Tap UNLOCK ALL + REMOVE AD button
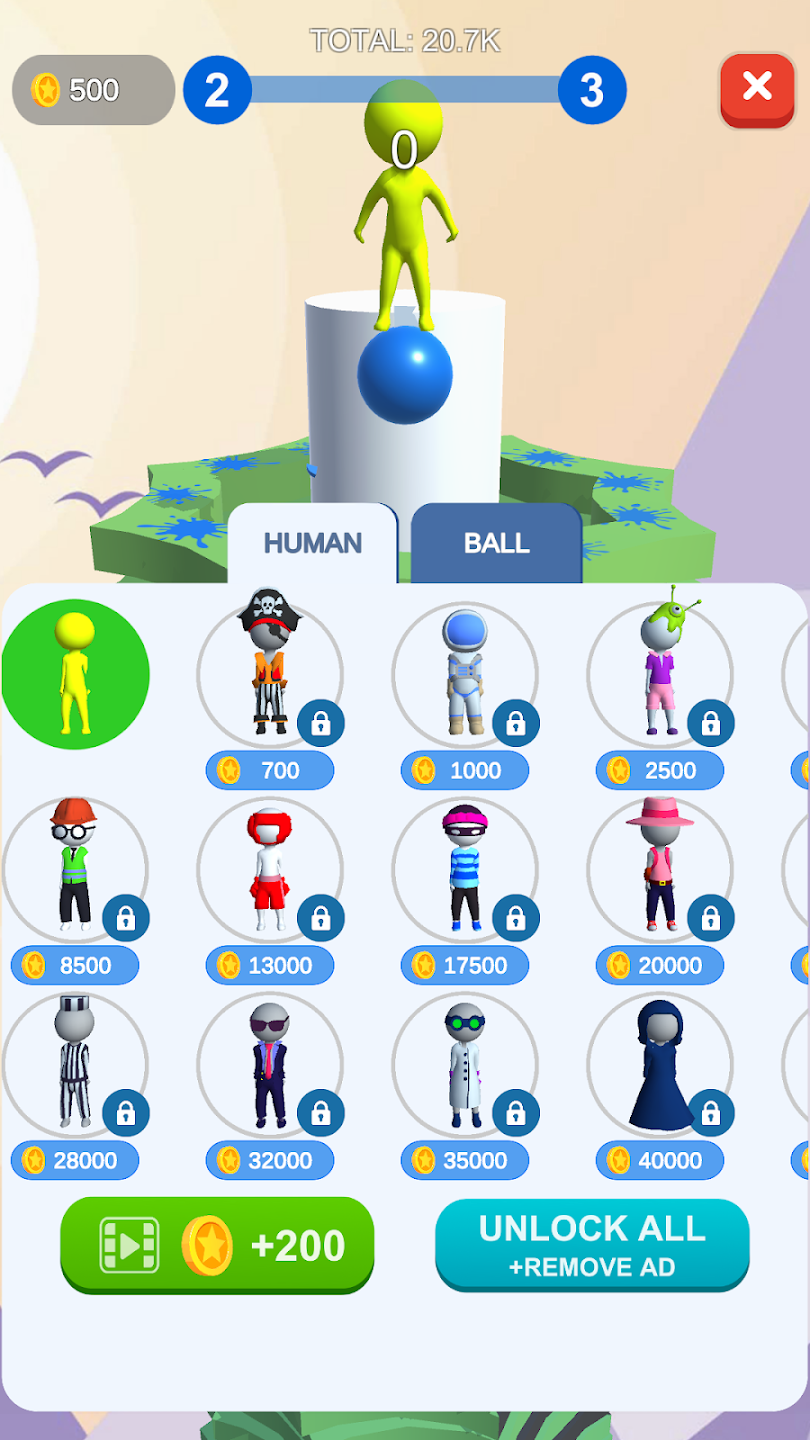810x1440 pixels. pyautogui.click(x=592, y=1245)
